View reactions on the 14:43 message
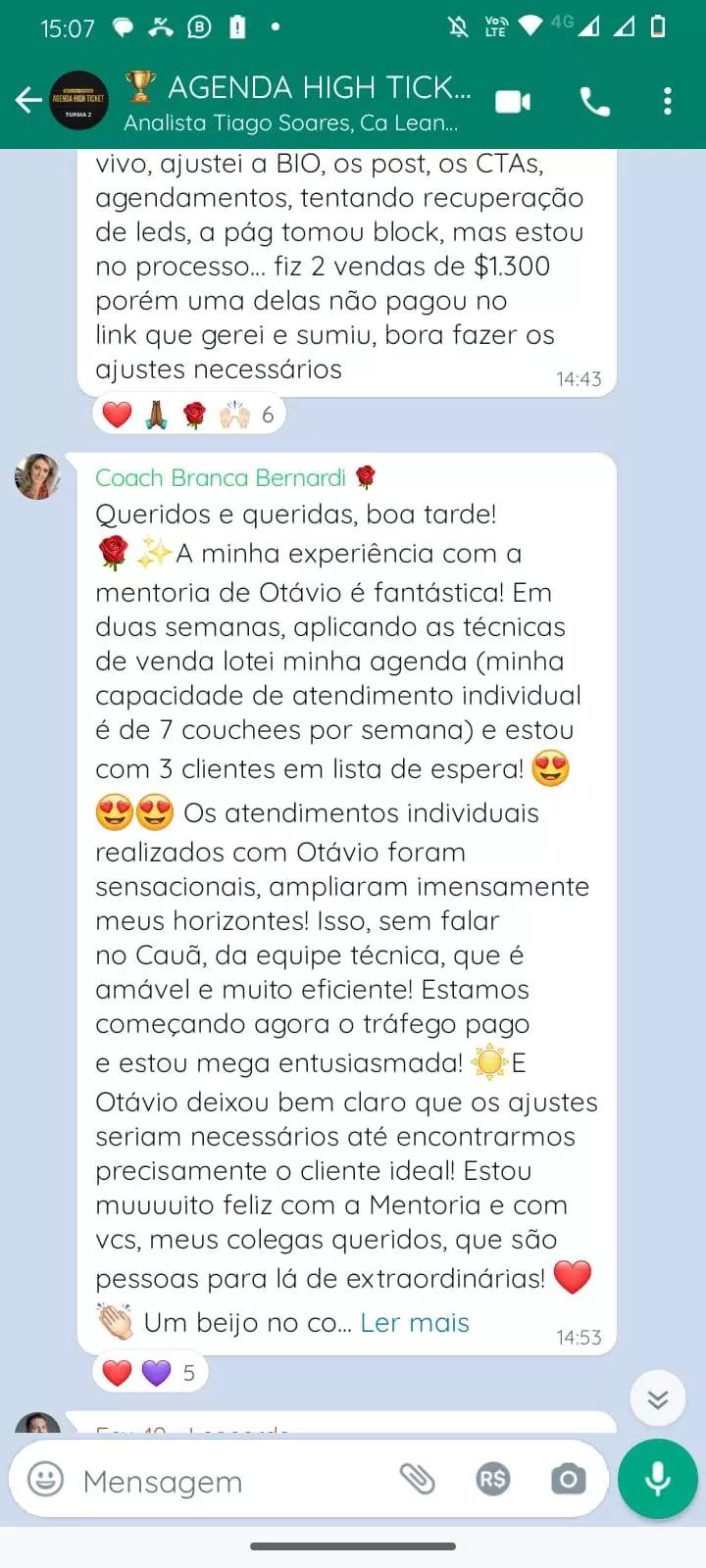 click(x=189, y=415)
